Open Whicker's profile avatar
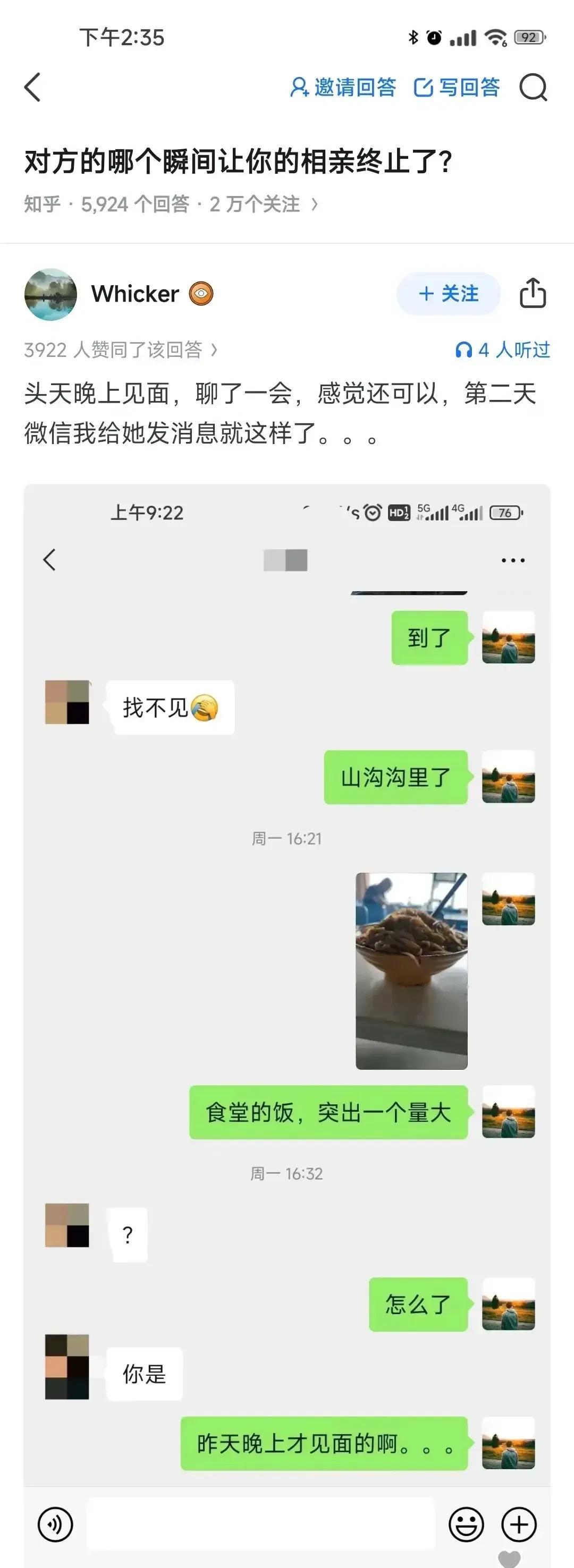The height and width of the screenshot is (1568, 574). 50,294
